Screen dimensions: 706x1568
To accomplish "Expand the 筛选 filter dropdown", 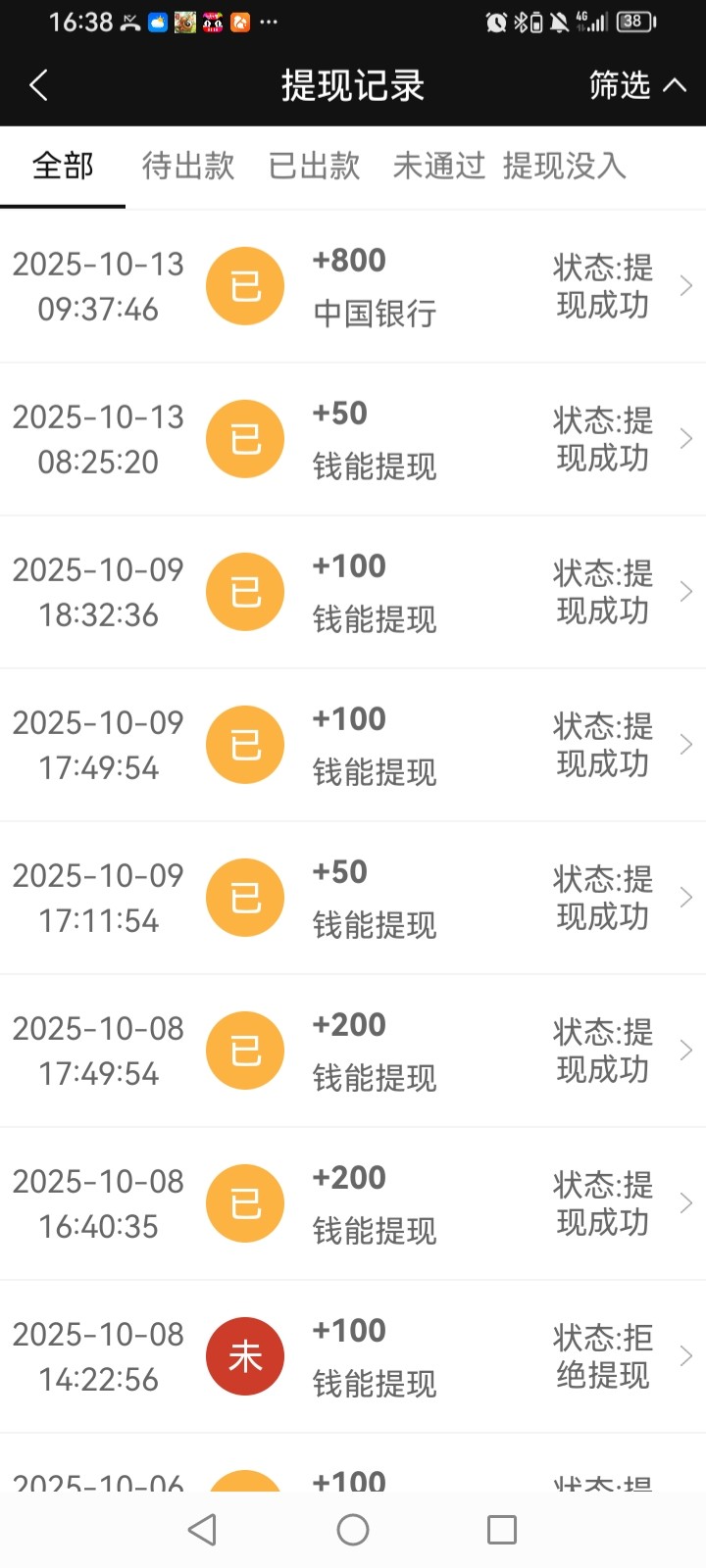I will [x=637, y=85].
